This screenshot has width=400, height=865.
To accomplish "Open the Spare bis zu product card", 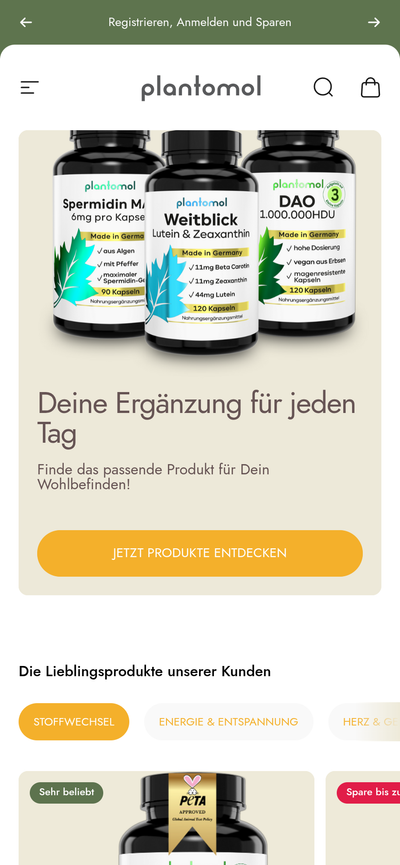I will coord(362,818).
